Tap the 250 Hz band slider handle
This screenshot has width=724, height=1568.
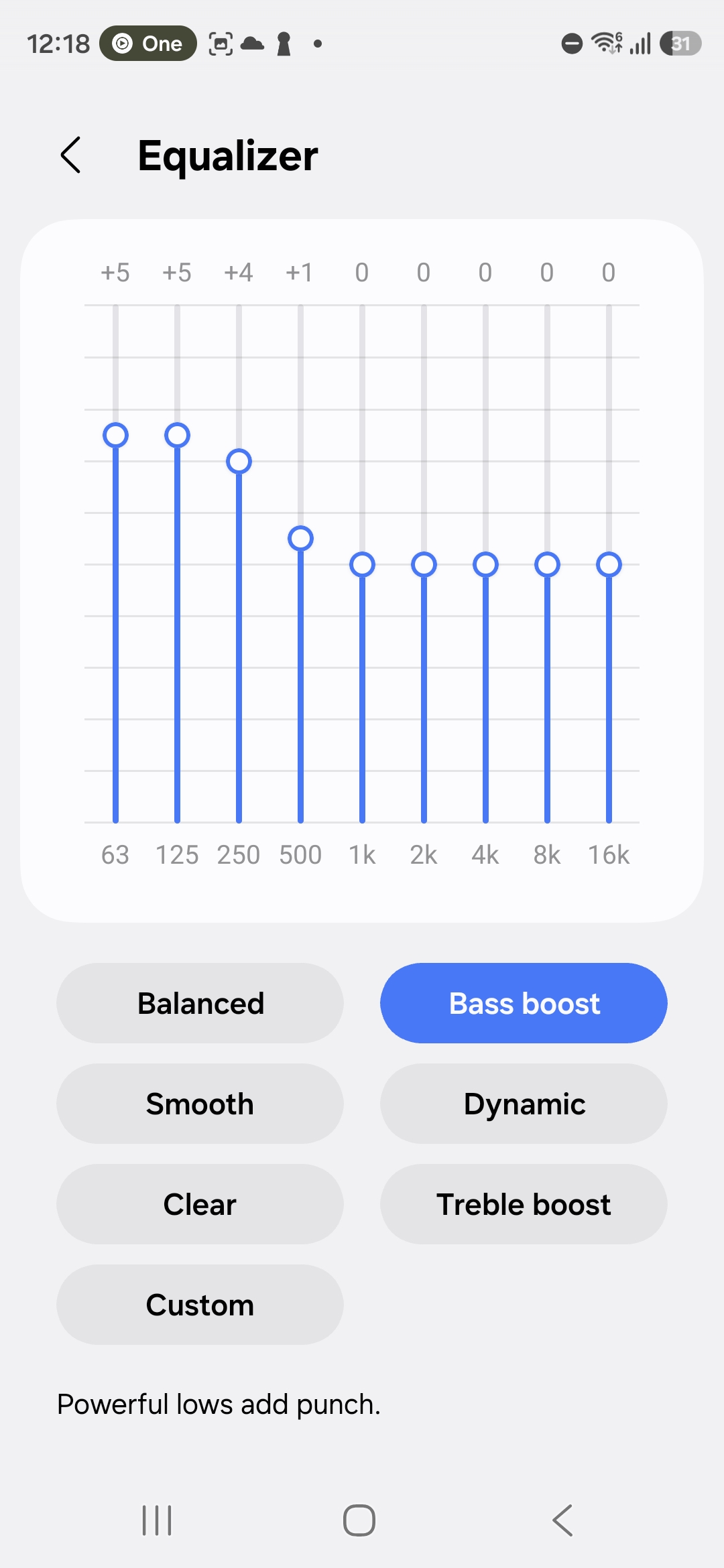(x=239, y=461)
